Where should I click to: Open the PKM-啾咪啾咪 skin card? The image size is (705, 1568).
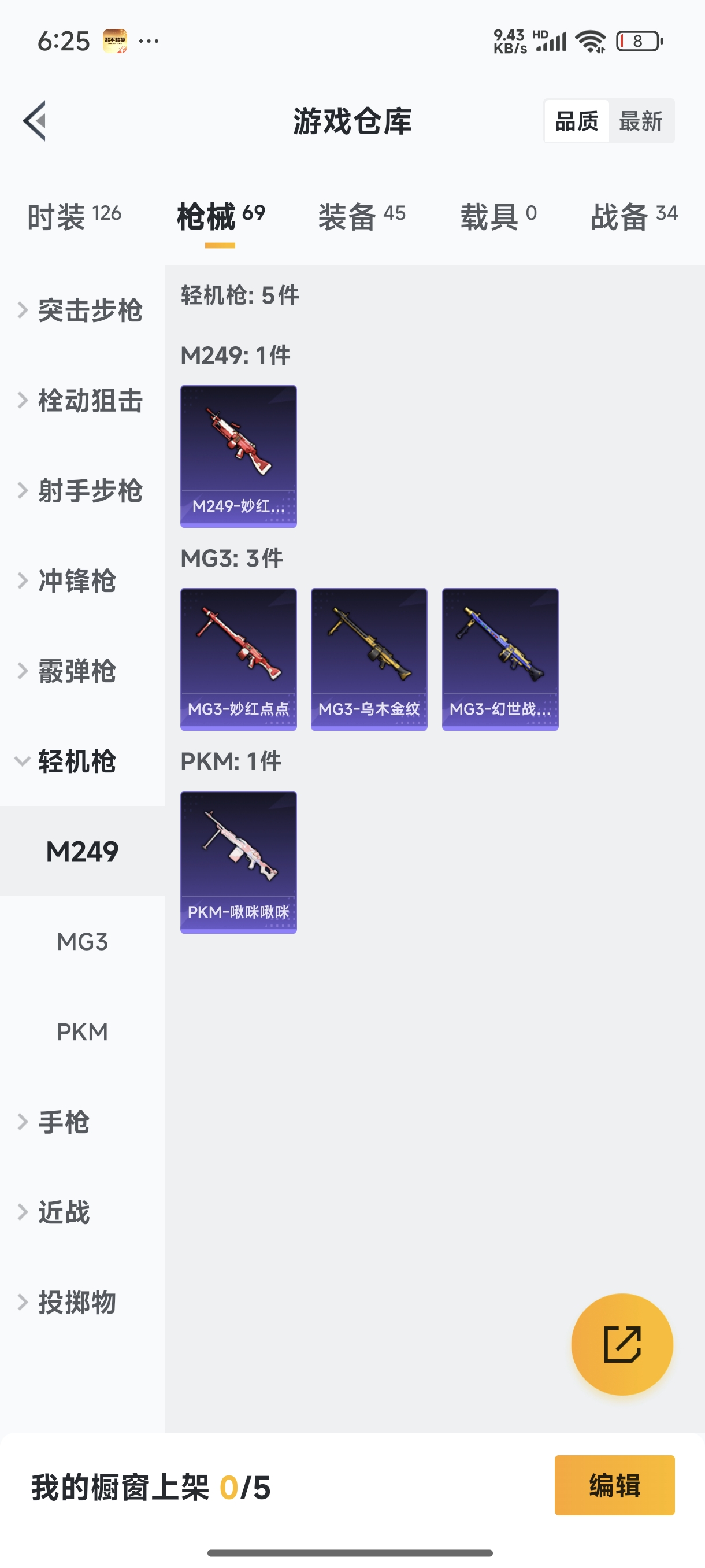[239, 861]
